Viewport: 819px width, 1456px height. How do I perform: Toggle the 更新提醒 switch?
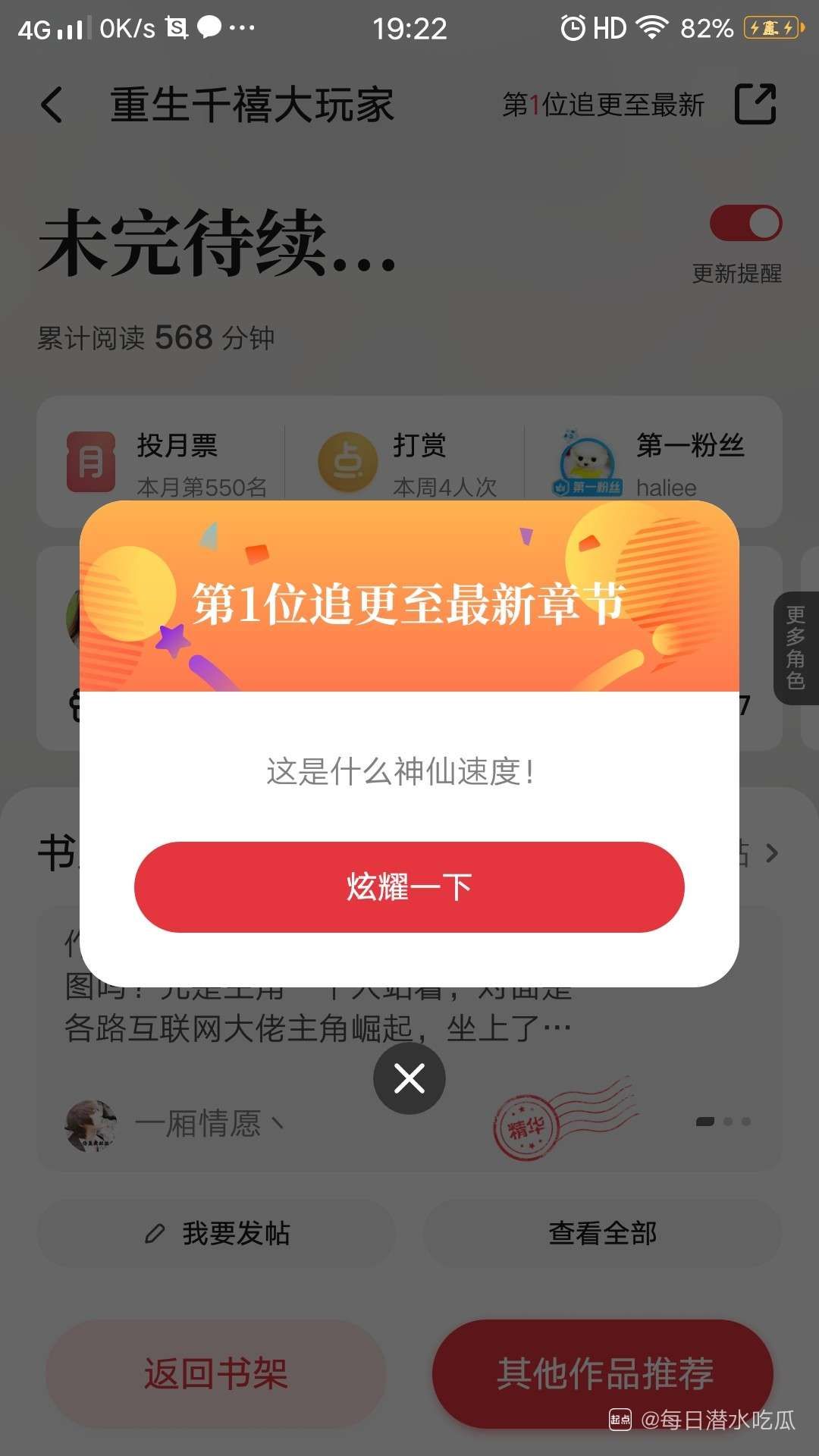(x=745, y=224)
